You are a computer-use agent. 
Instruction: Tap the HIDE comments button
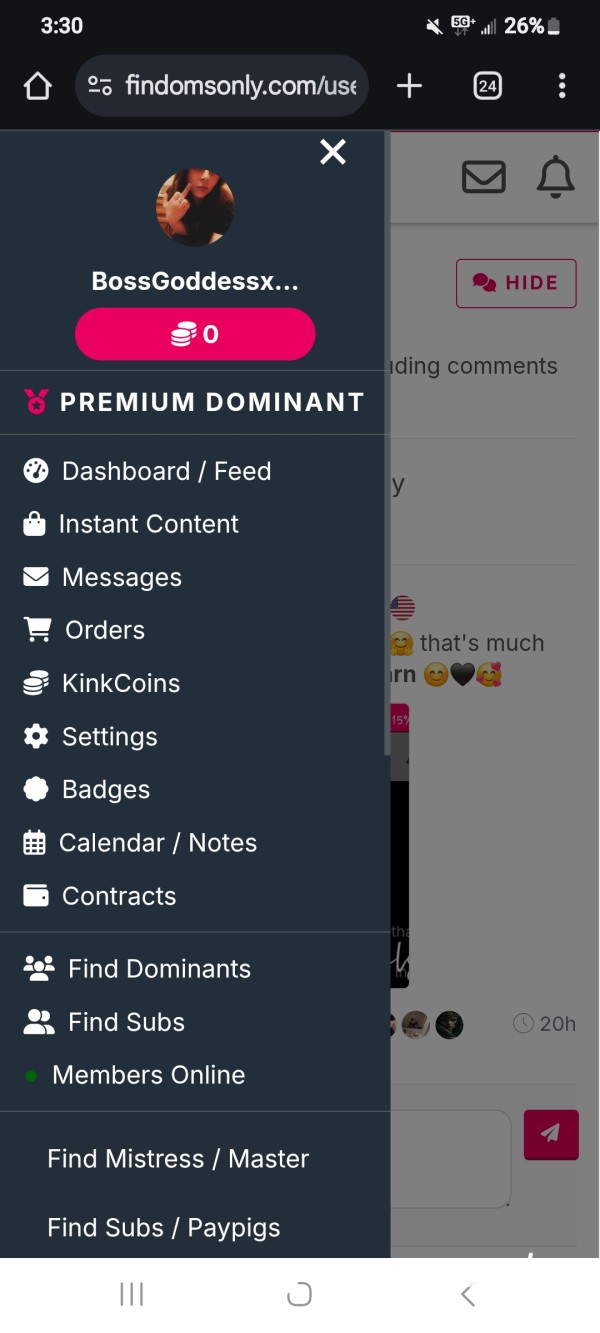click(516, 283)
